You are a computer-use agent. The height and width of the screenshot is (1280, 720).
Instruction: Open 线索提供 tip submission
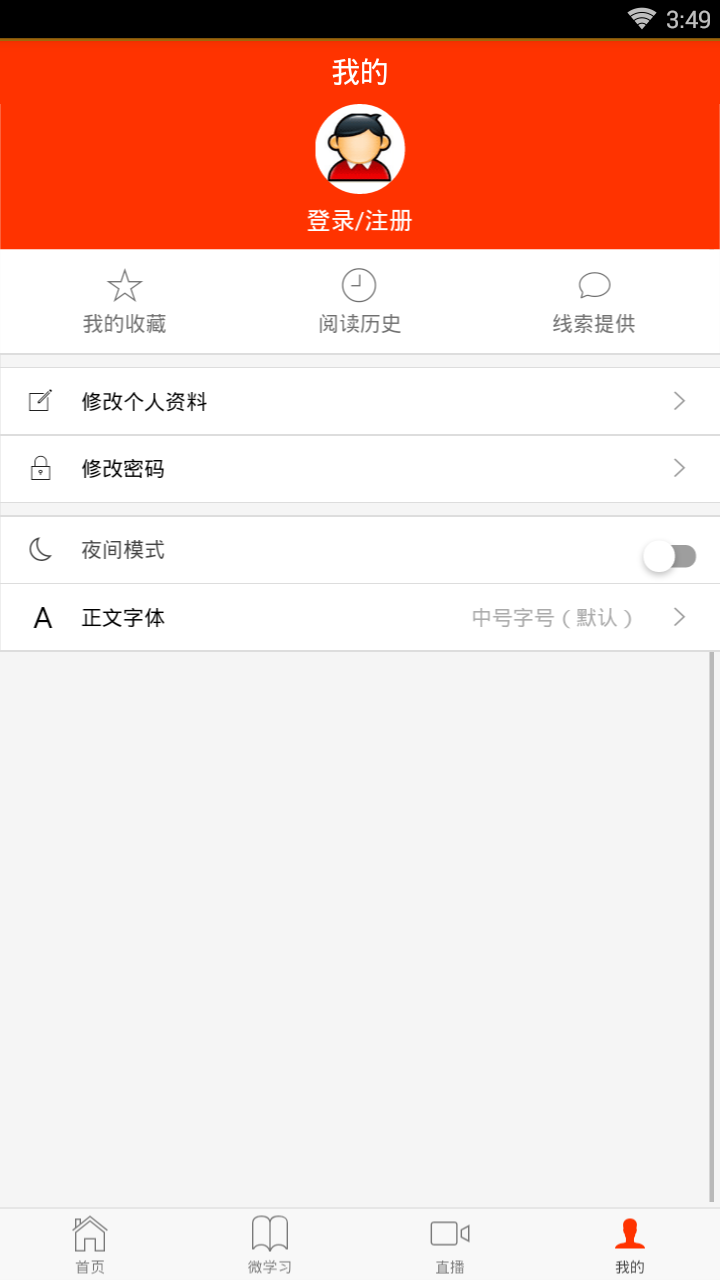coord(594,302)
